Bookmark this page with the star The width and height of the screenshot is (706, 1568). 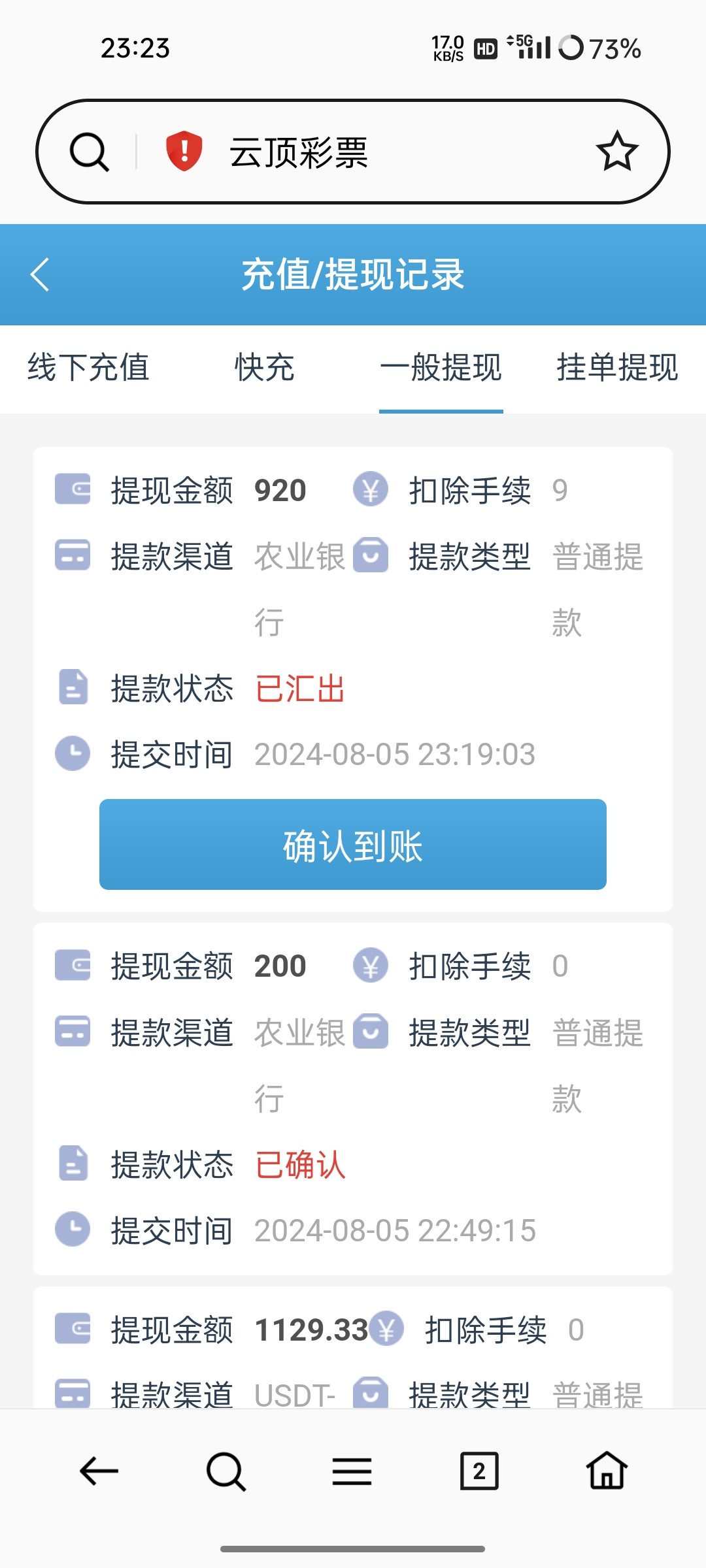click(x=616, y=152)
